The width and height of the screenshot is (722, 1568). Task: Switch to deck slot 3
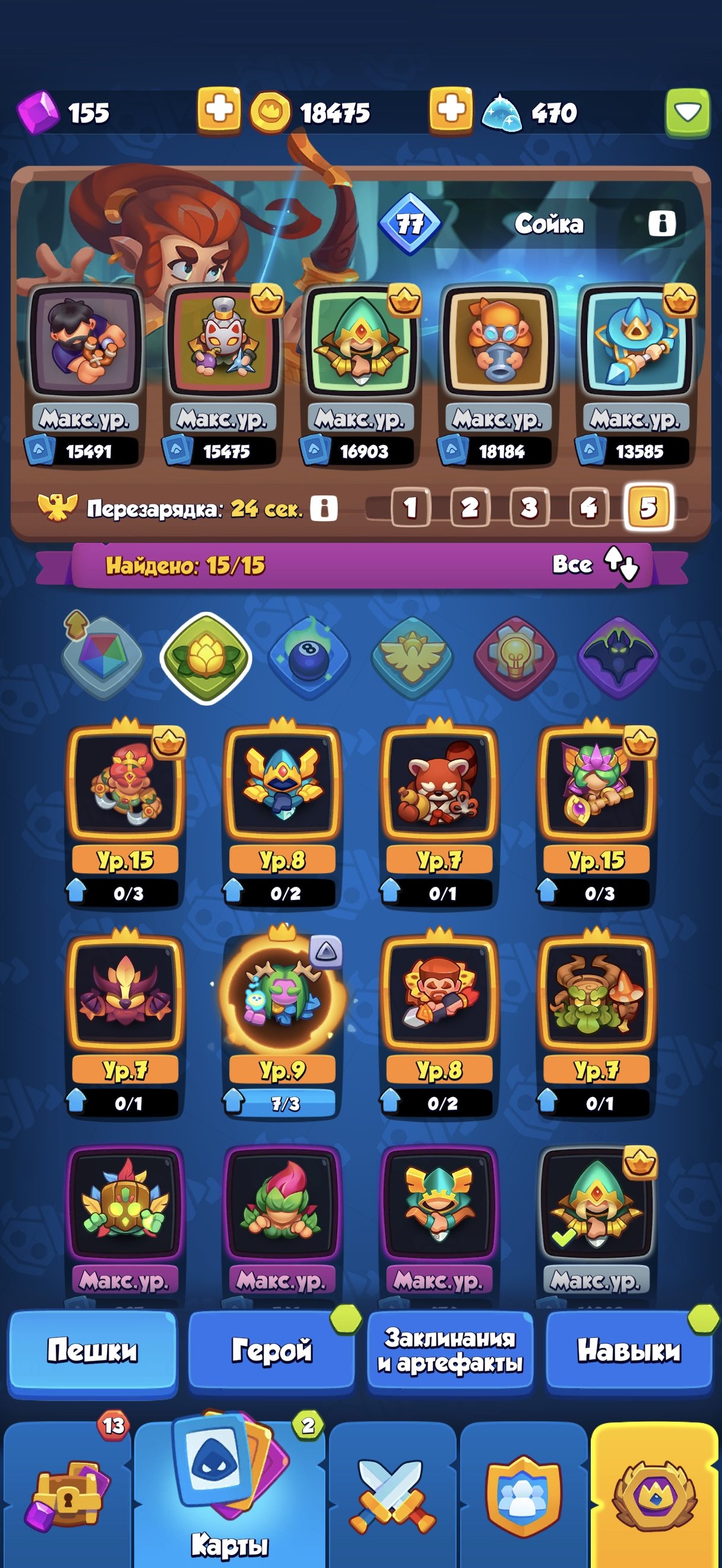529,507
